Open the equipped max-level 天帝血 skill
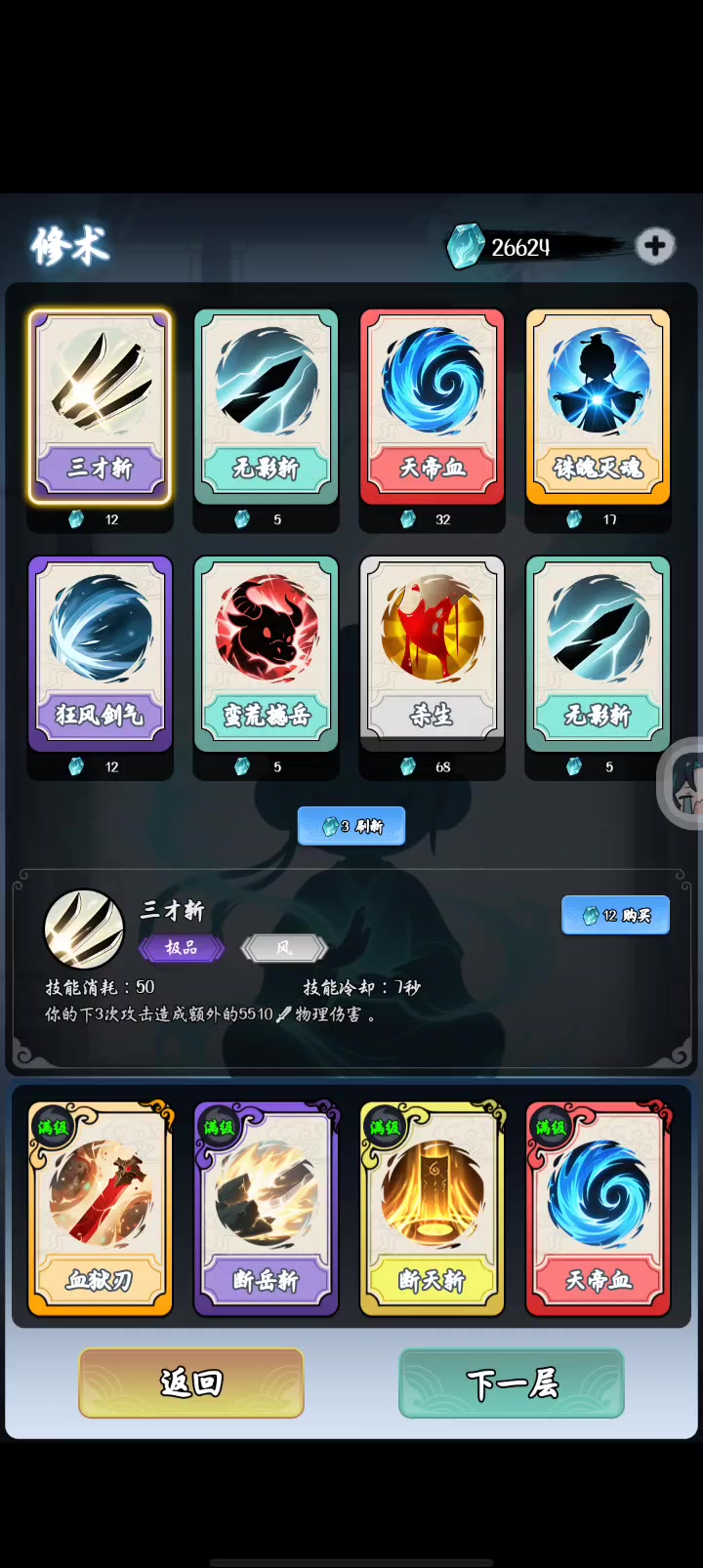The height and width of the screenshot is (1568, 703). (598, 1209)
